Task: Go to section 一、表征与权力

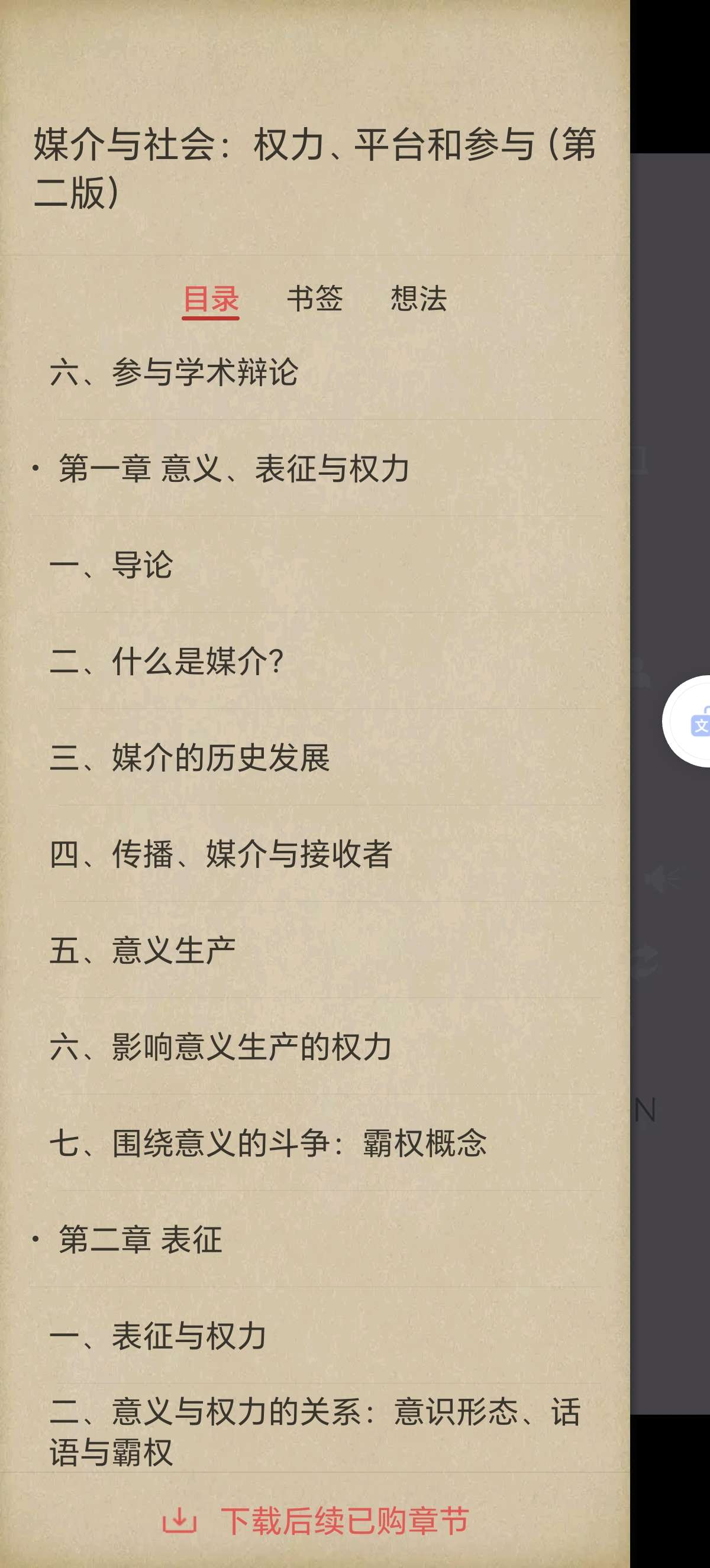Action: click(x=159, y=1336)
